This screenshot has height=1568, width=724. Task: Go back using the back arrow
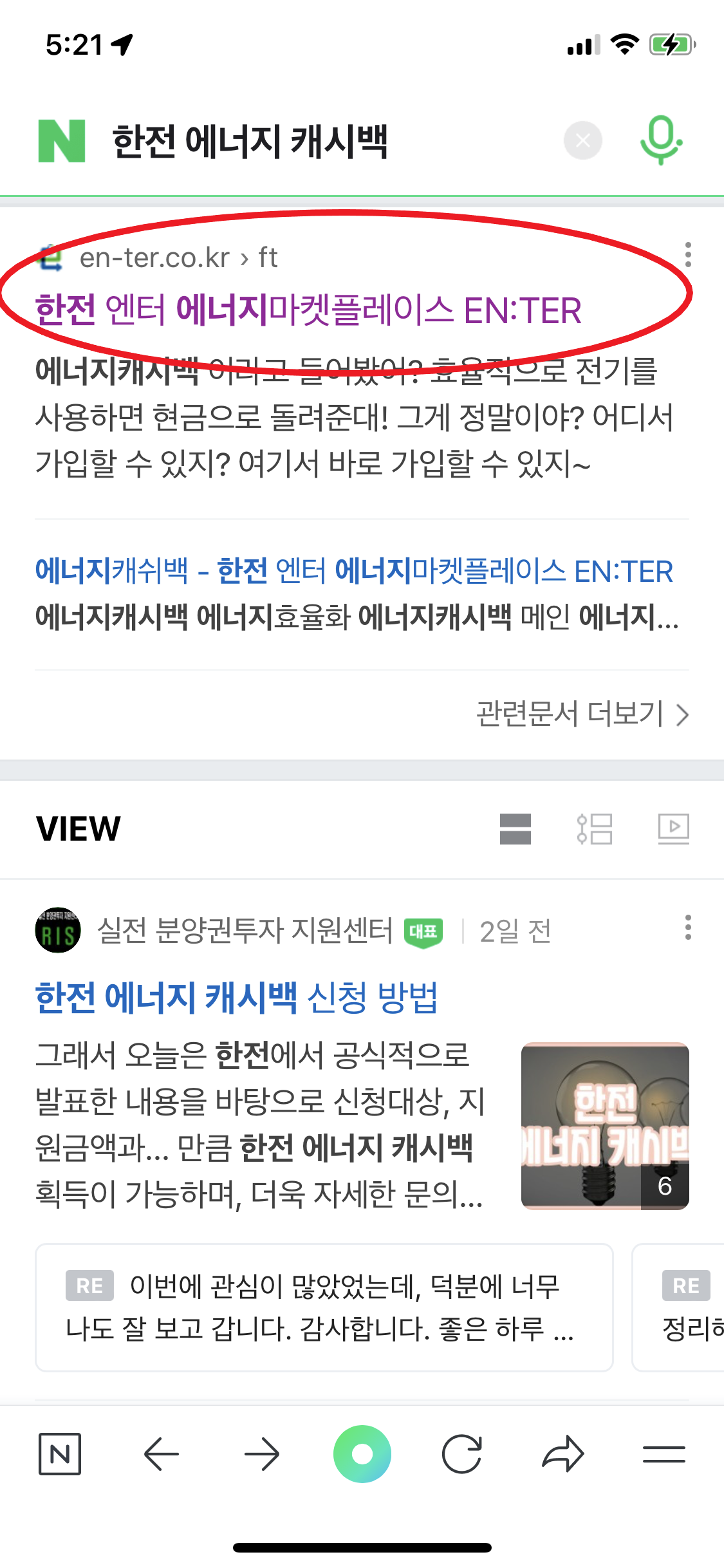160,1454
